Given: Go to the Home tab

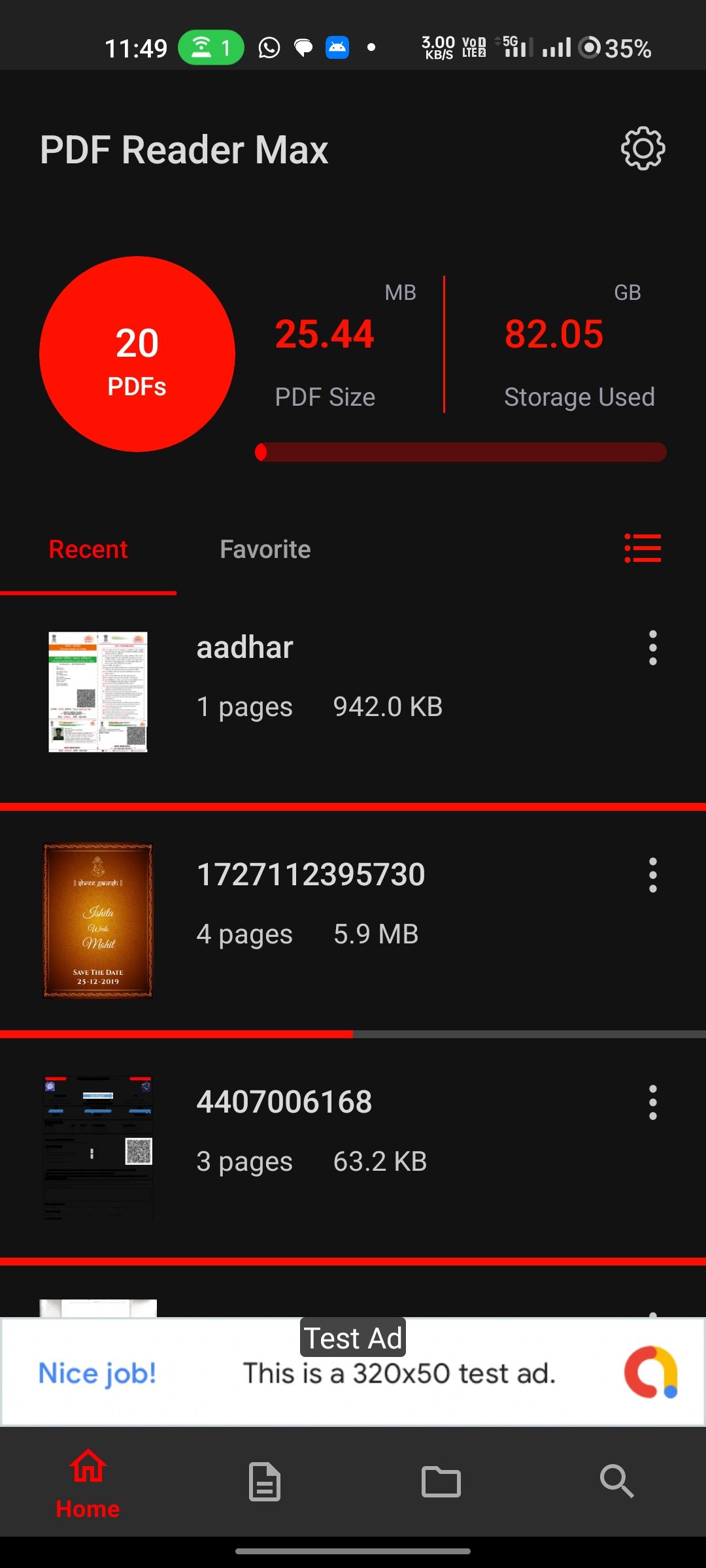Looking at the screenshot, I should pyautogui.click(x=88, y=1482).
